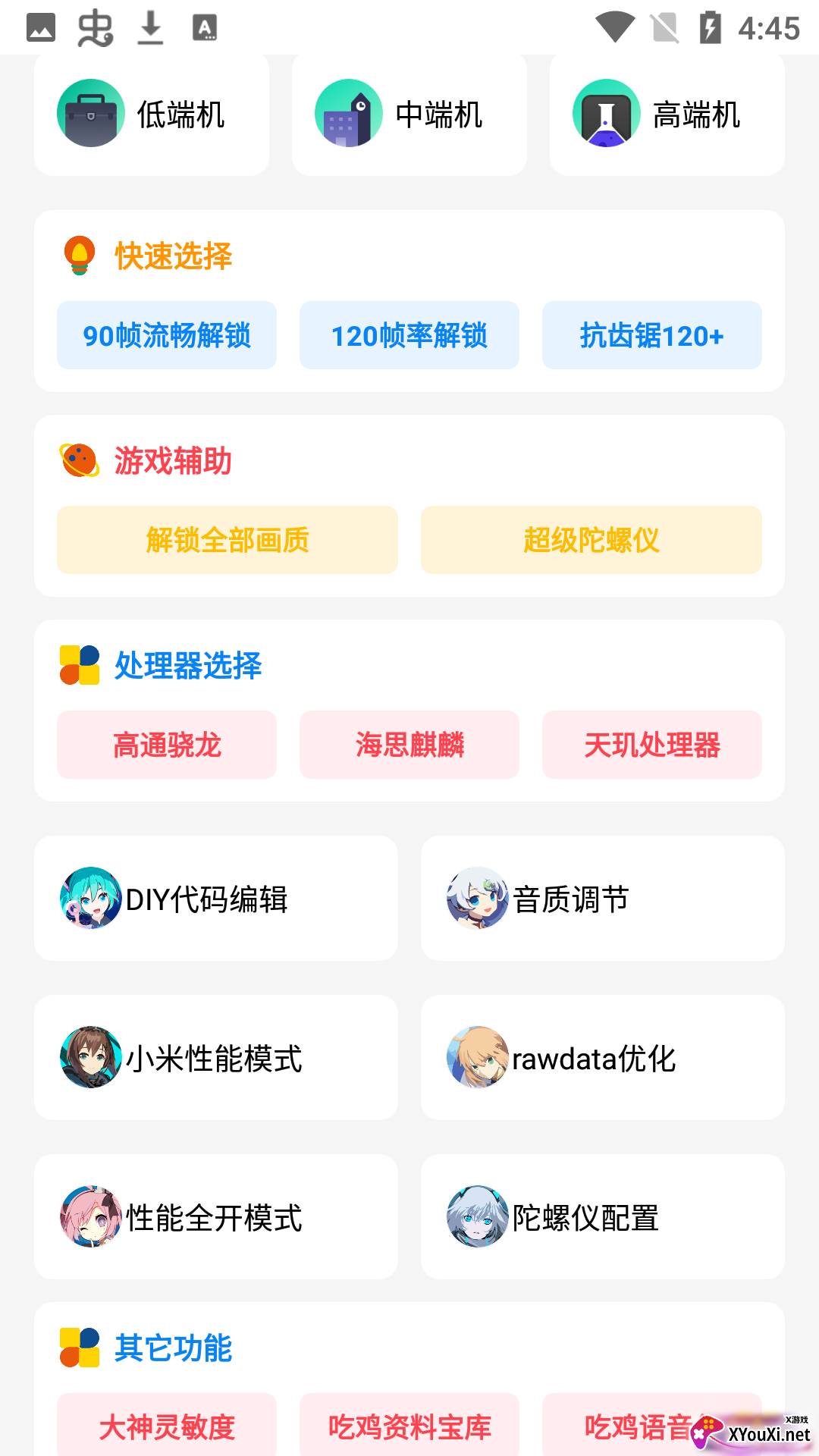Open rawdata优化 through its avatar icon
This screenshot has height=1456, width=819.
[476, 1058]
